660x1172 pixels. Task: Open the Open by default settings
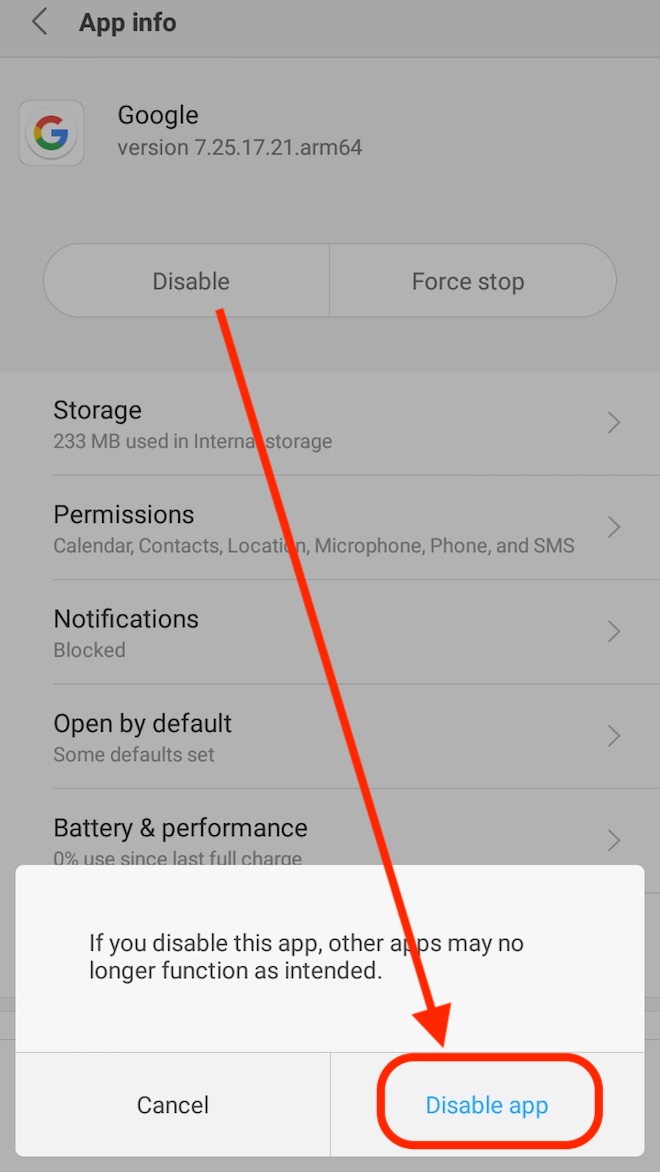(x=330, y=737)
